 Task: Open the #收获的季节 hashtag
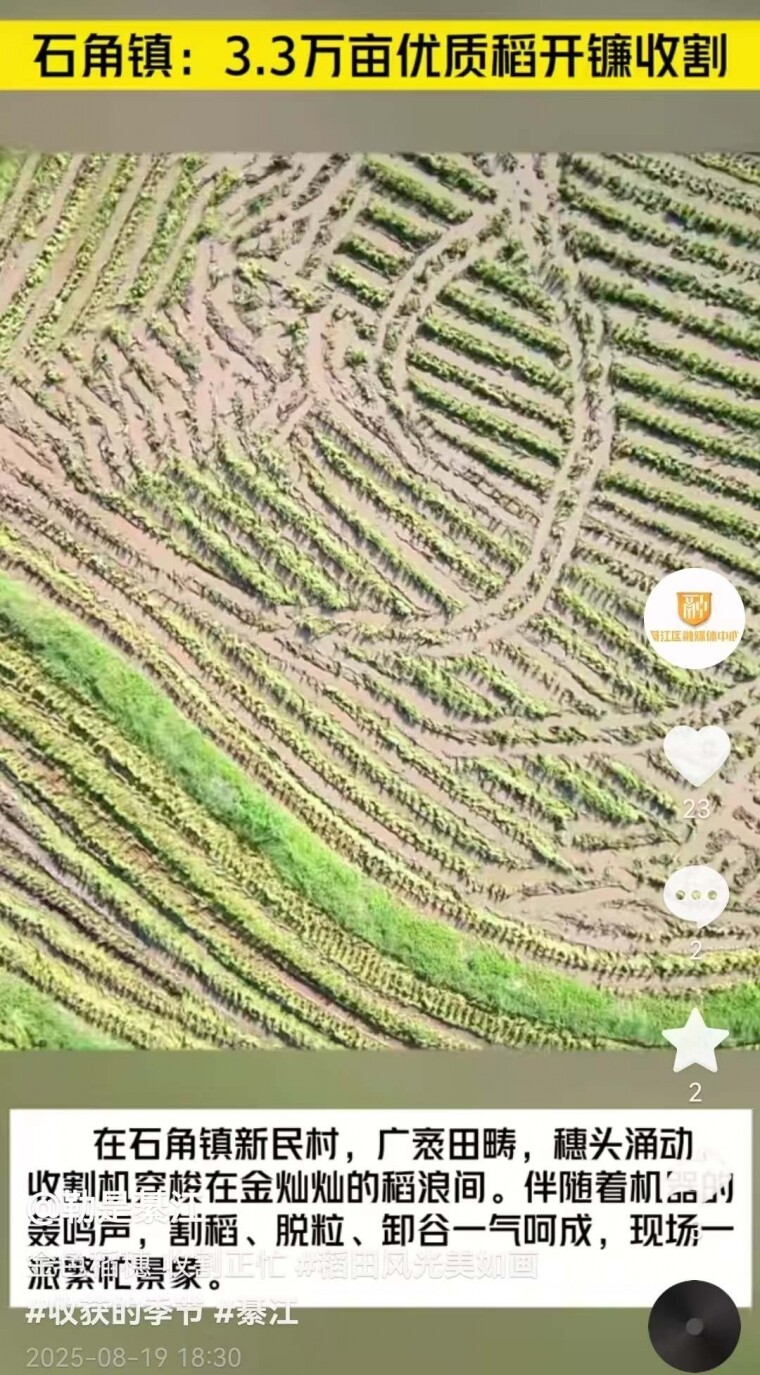pos(114,1312)
